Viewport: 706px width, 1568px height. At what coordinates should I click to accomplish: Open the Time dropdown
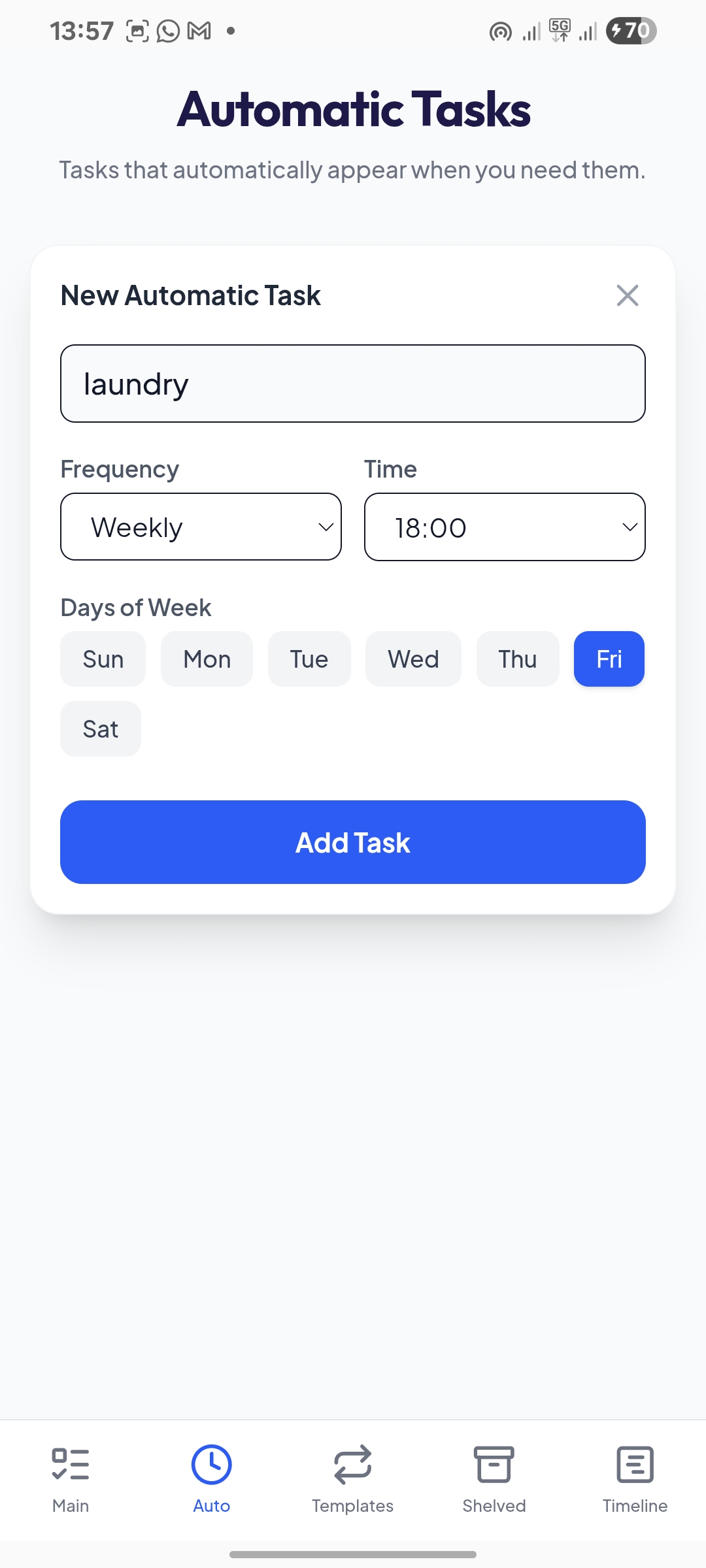point(504,527)
